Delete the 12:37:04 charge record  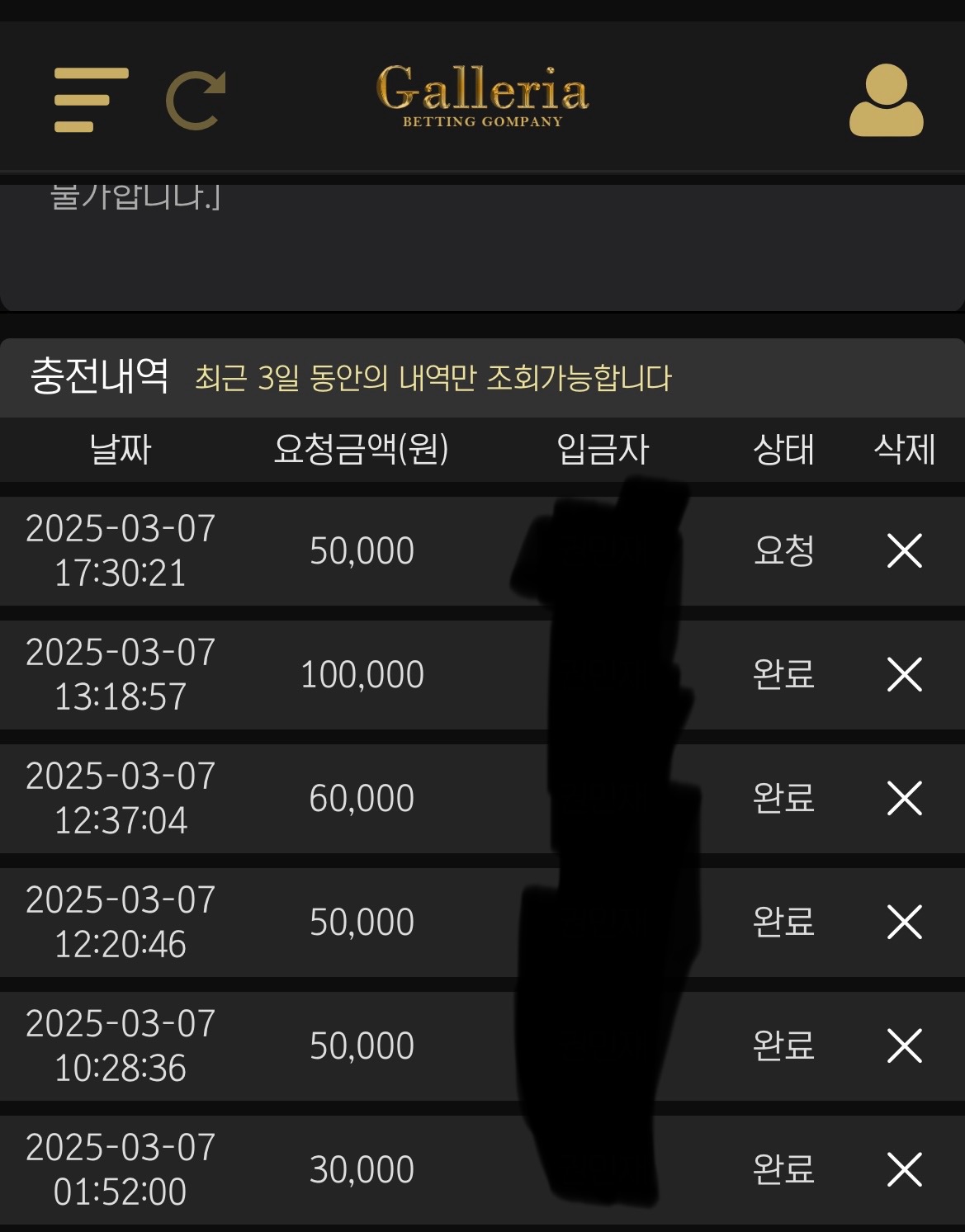click(904, 798)
